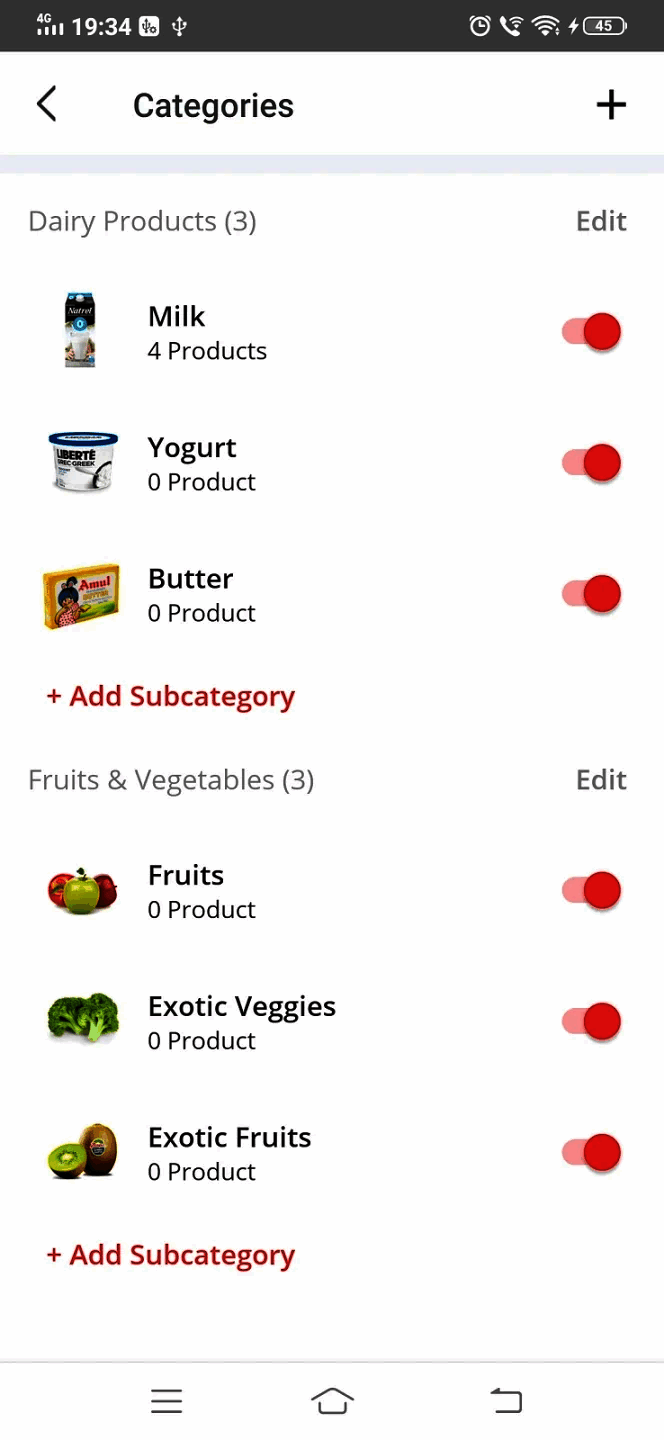
Task: Go back from Categories screen
Action: coord(46,105)
